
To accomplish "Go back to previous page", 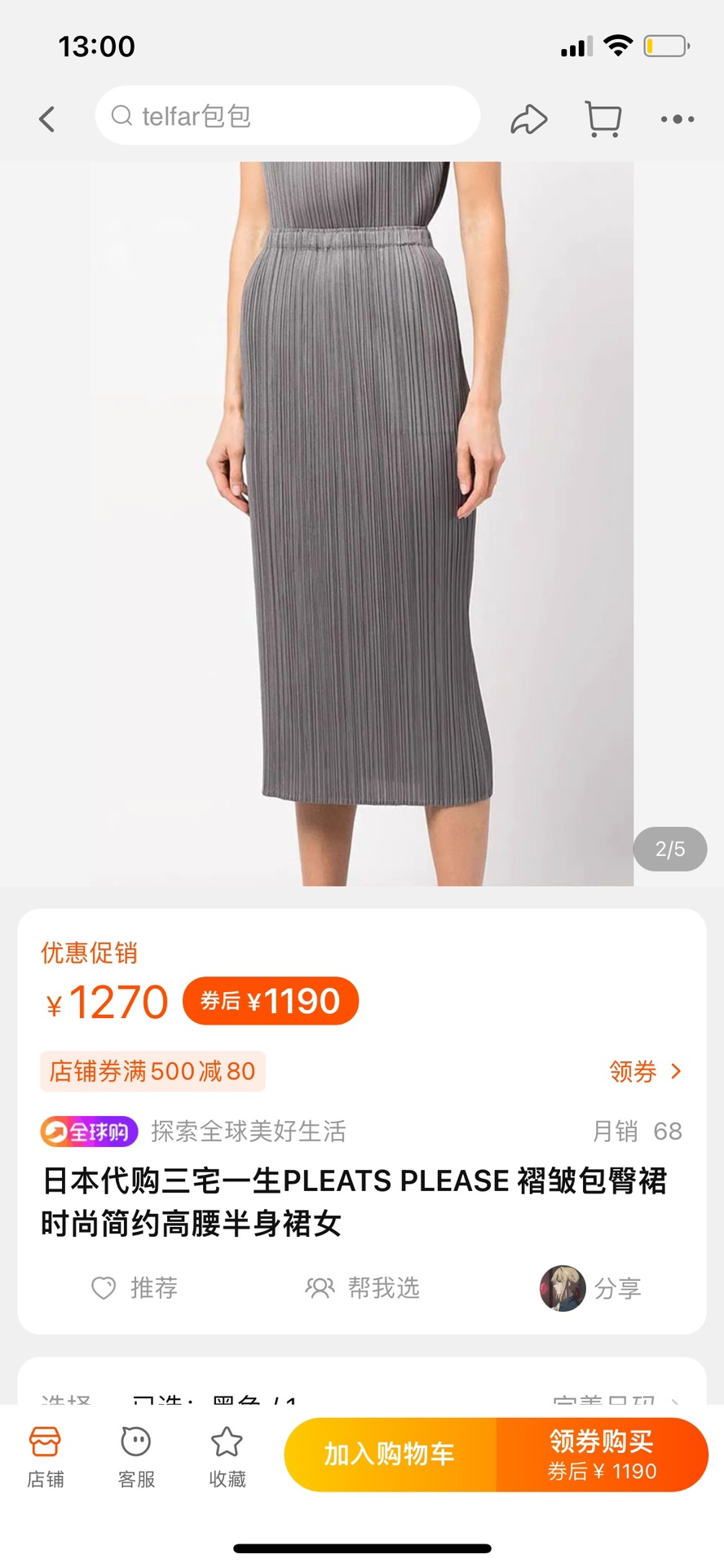I will [47, 119].
